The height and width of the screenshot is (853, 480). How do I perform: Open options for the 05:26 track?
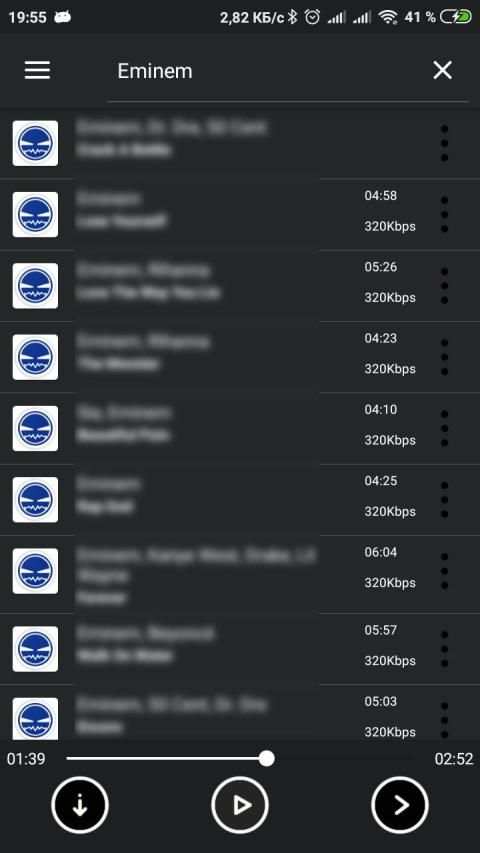(445, 286)
